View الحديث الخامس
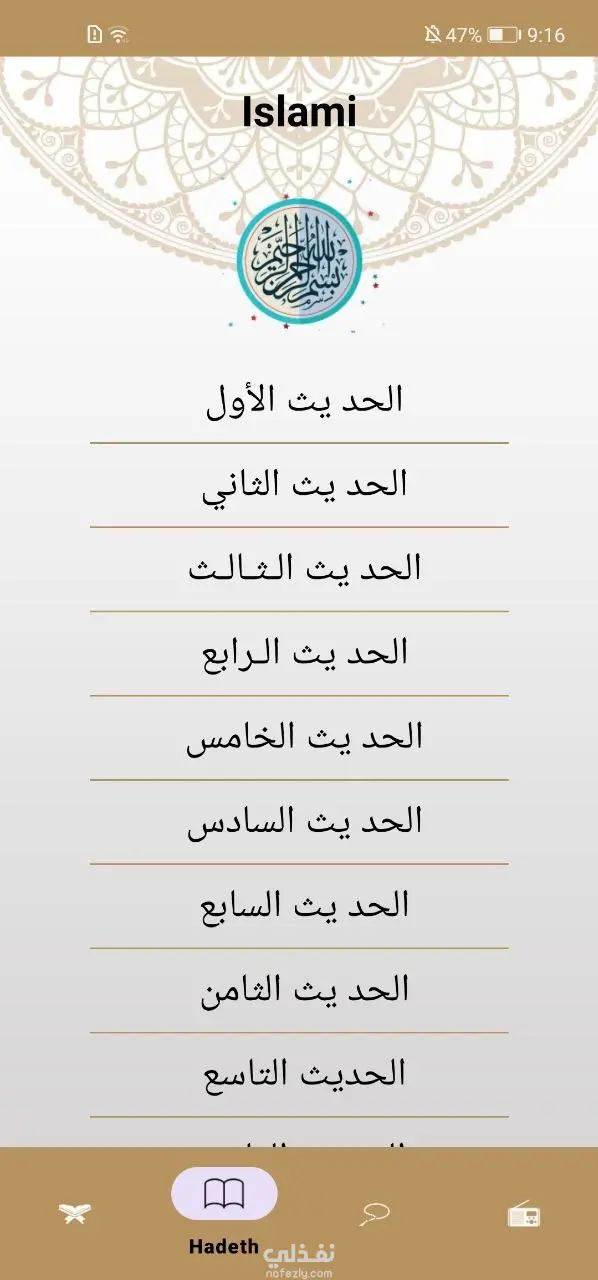The image size is (598, 1280). coord(299,737)
